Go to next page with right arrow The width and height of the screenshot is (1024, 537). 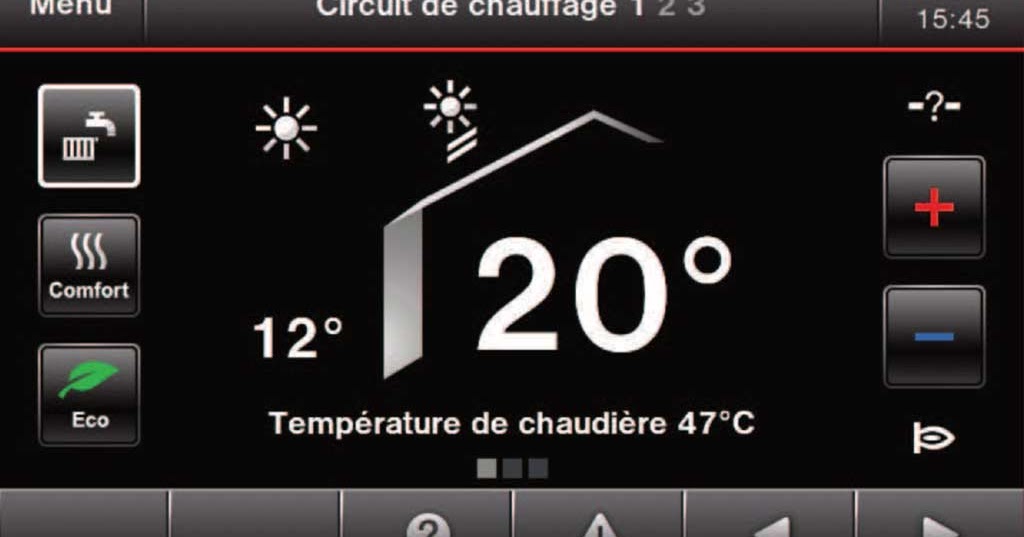point(938,520)
